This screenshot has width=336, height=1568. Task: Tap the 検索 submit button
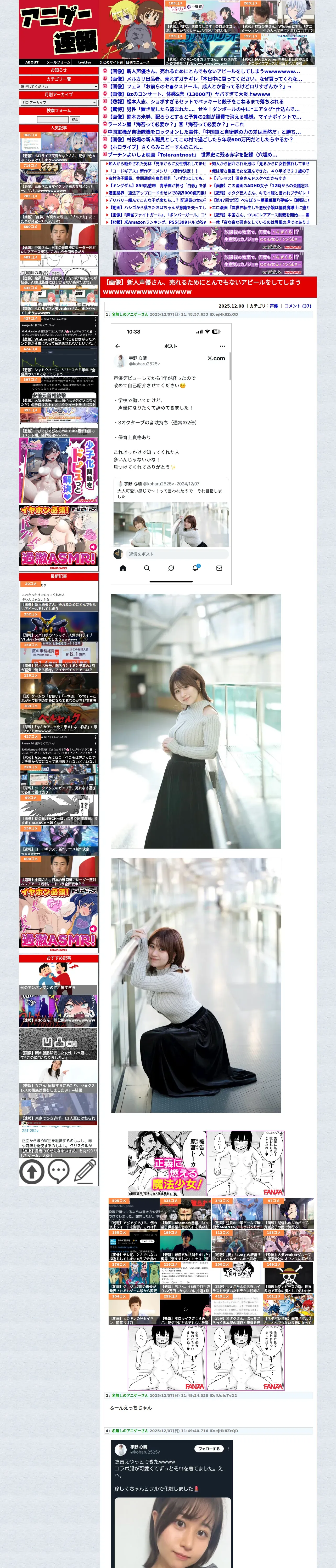75,119
